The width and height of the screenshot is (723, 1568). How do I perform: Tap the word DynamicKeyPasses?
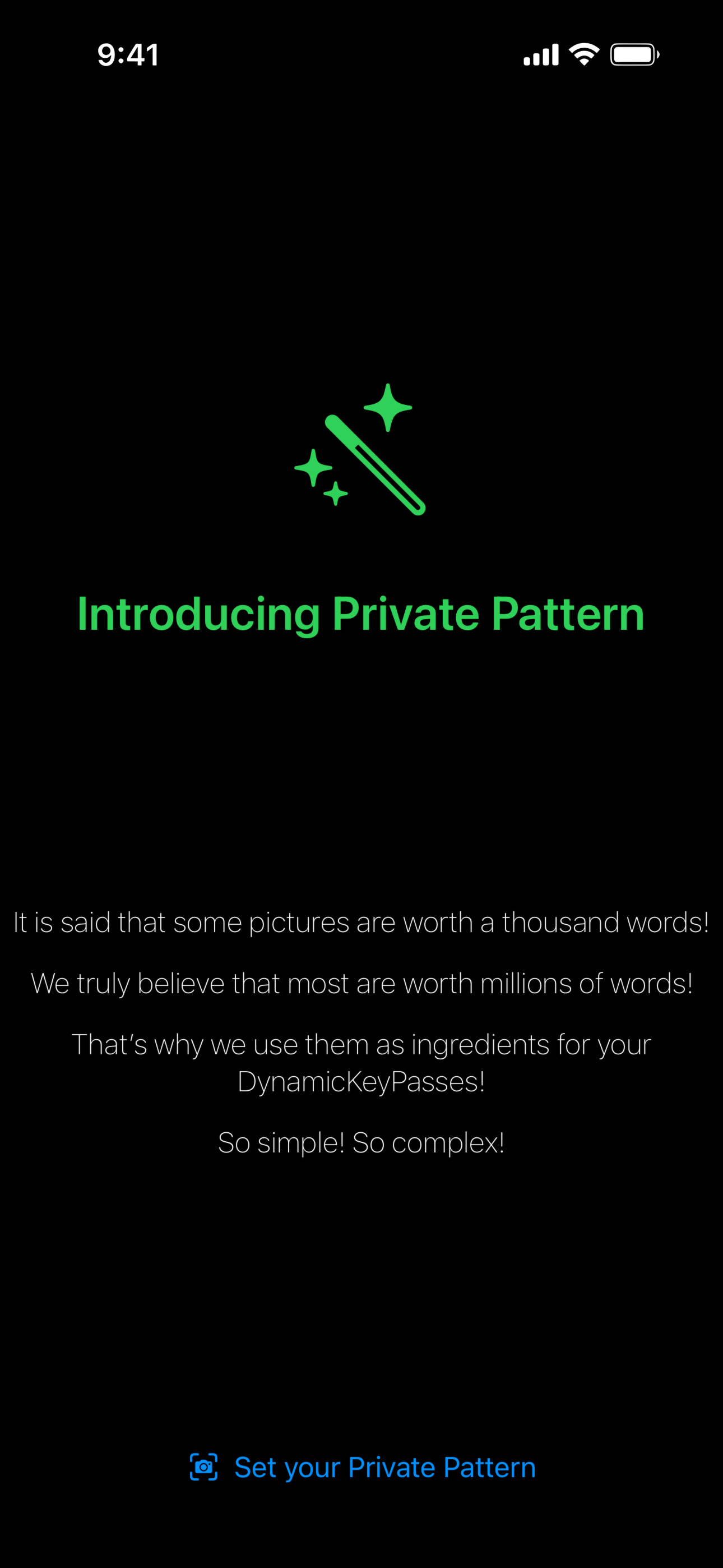tap(361, 1082)
